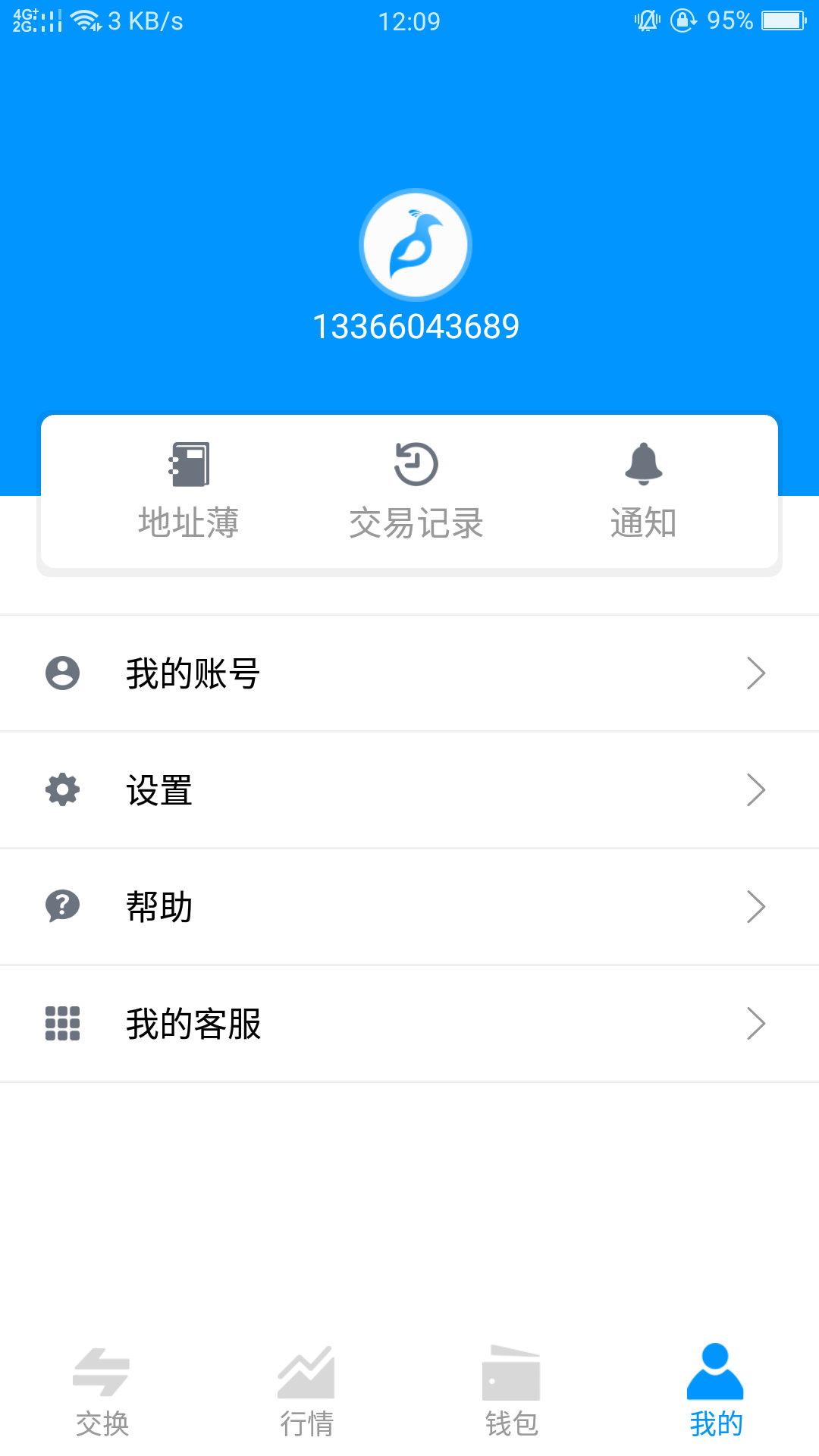This screenshot has width=819, height=1456.
Task: Switch to the 交换 exchange tab
Action: click(102, 1392)
